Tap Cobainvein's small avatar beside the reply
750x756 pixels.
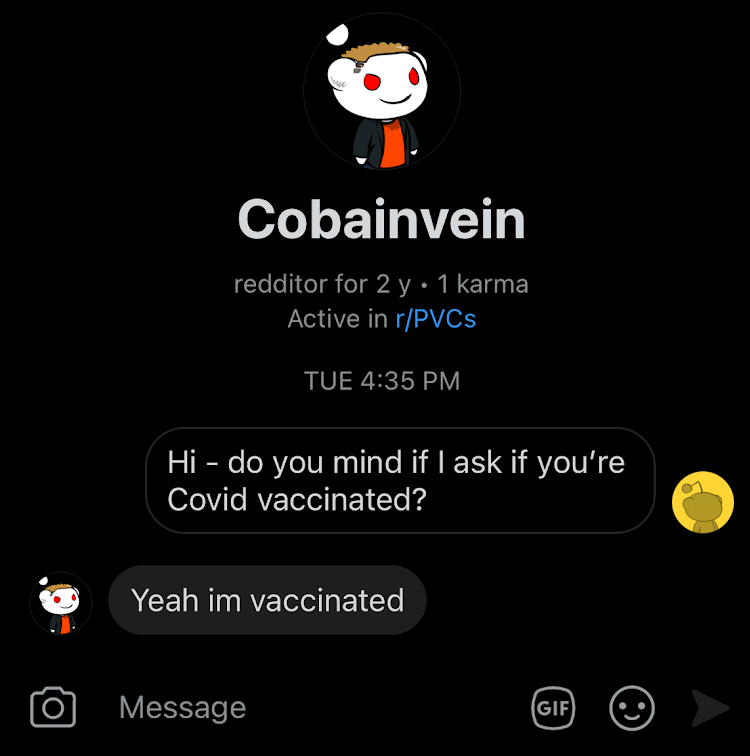coord(60,602)
